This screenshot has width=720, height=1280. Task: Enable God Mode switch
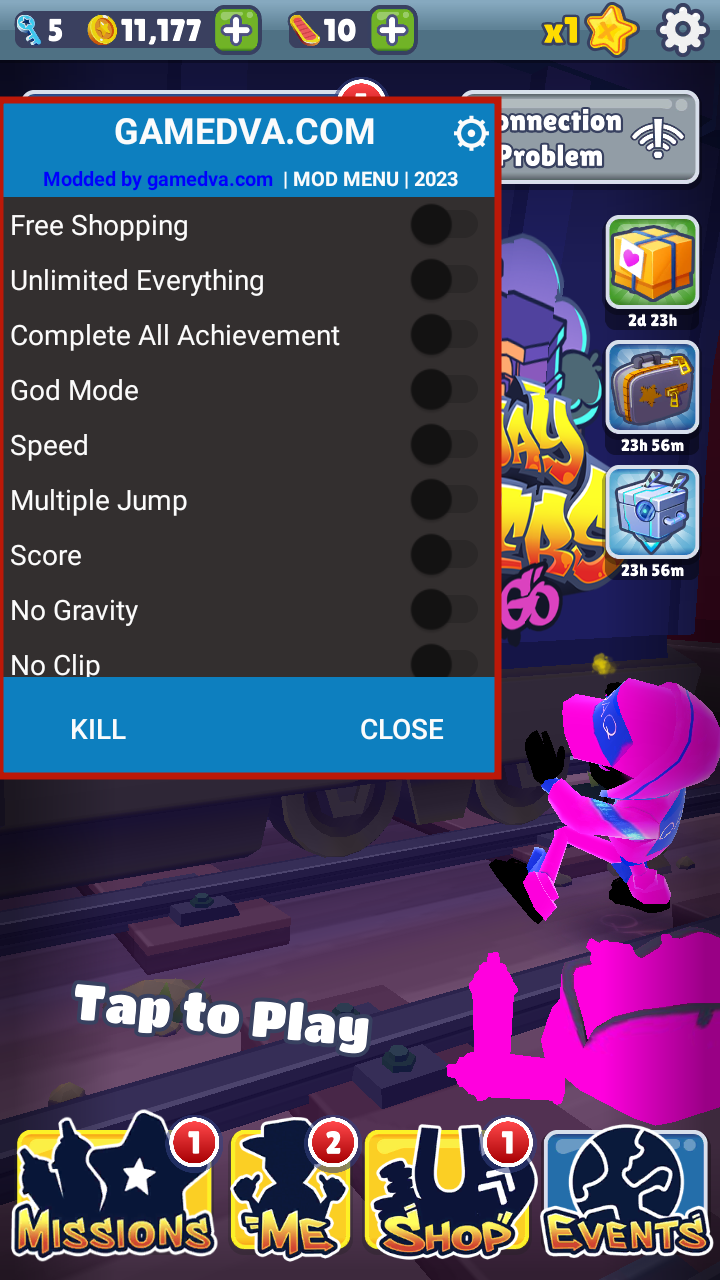pyautogui.click(x=443, y=390)
